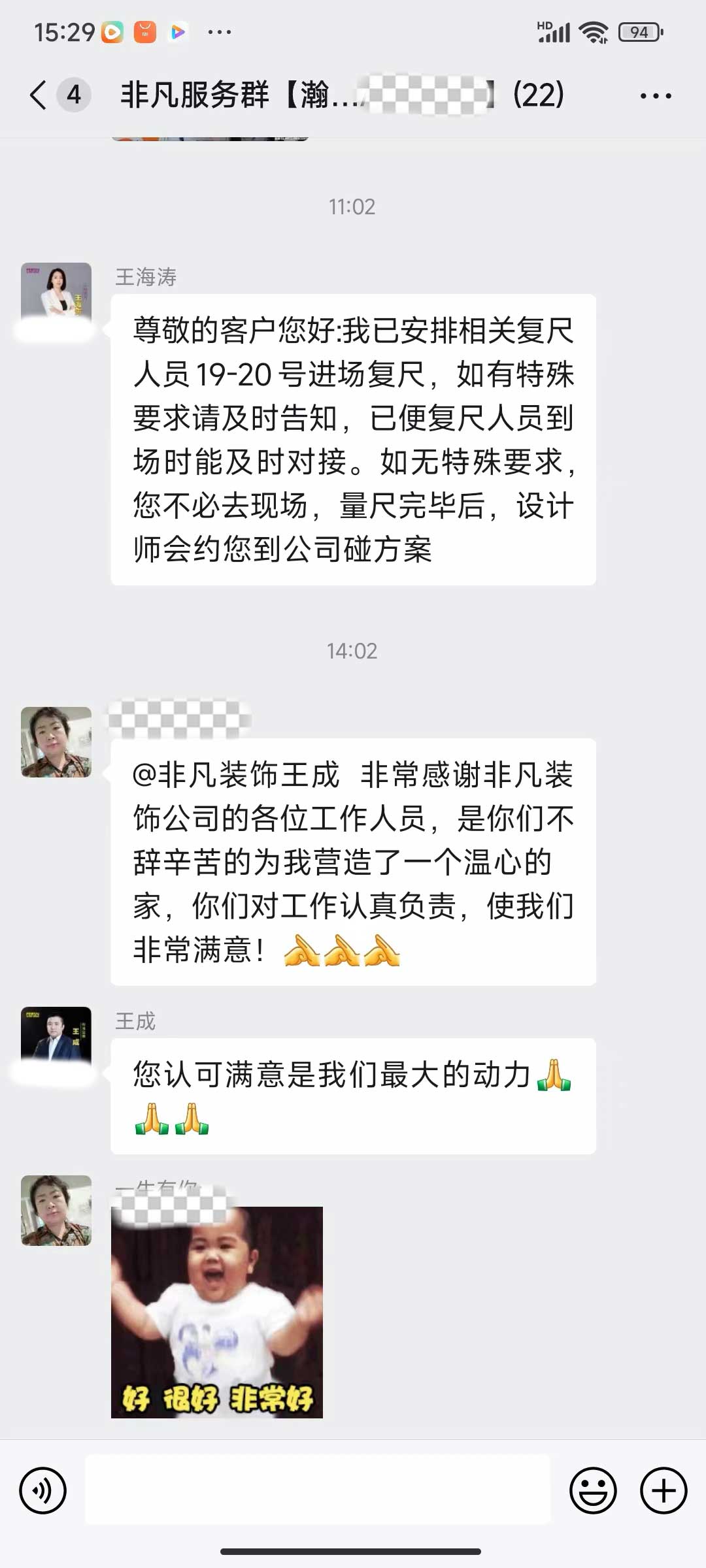Tap the avatar beside the @非凡装饰王成 message

pyautogui.click(x=56, y=742)
